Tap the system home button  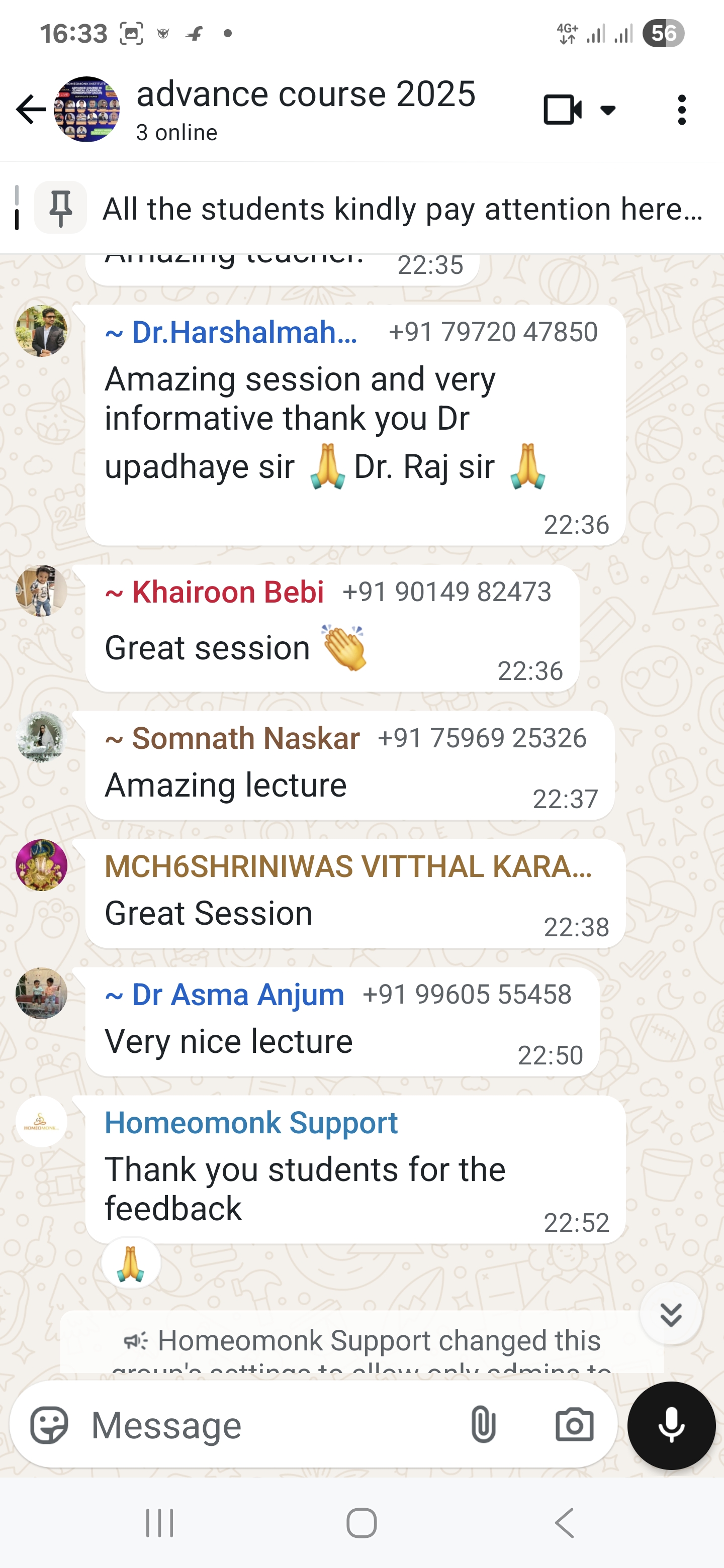pyautogui.click(x=361, y=1523)
